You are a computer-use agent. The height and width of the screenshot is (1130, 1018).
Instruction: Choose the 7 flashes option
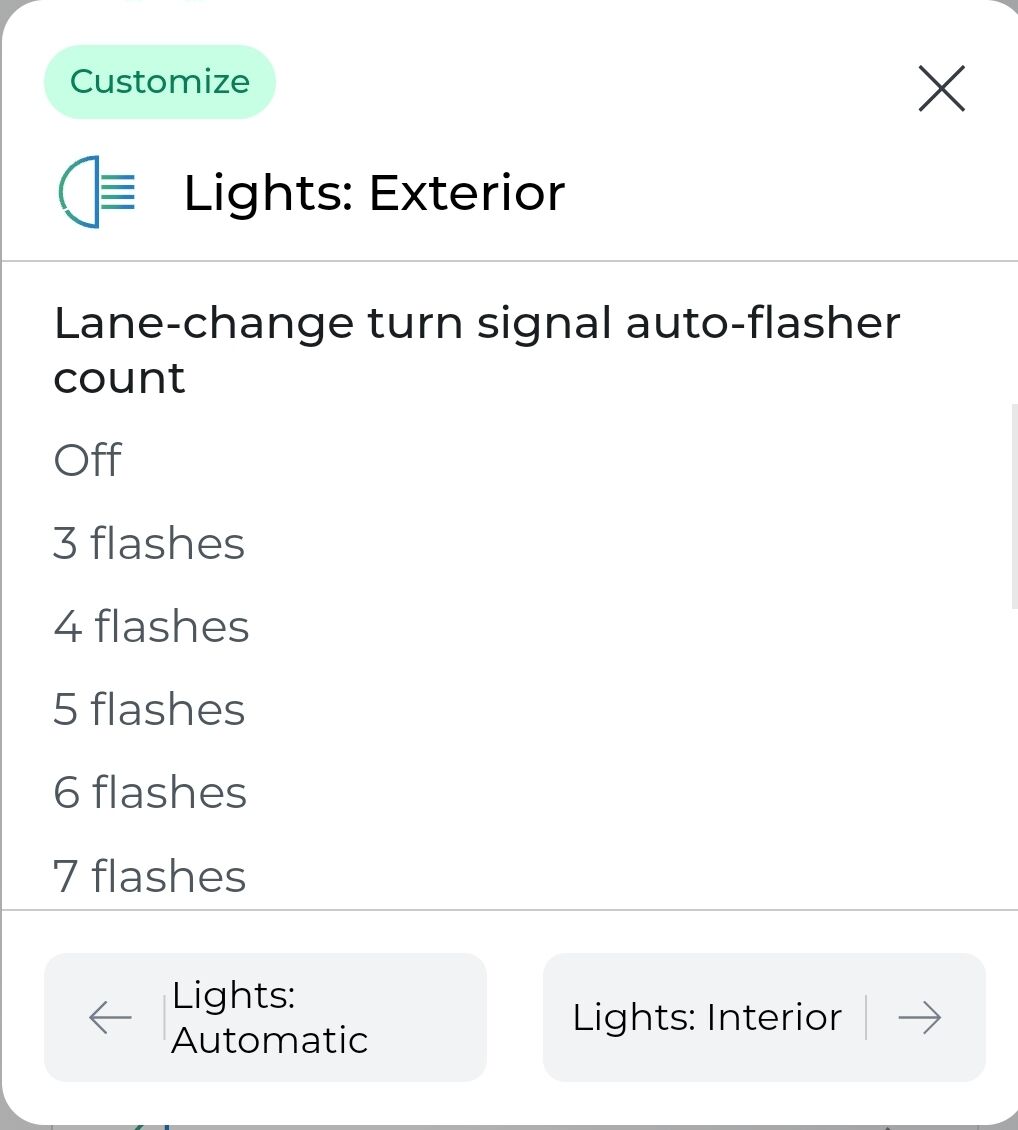click(x=150, y=877)
